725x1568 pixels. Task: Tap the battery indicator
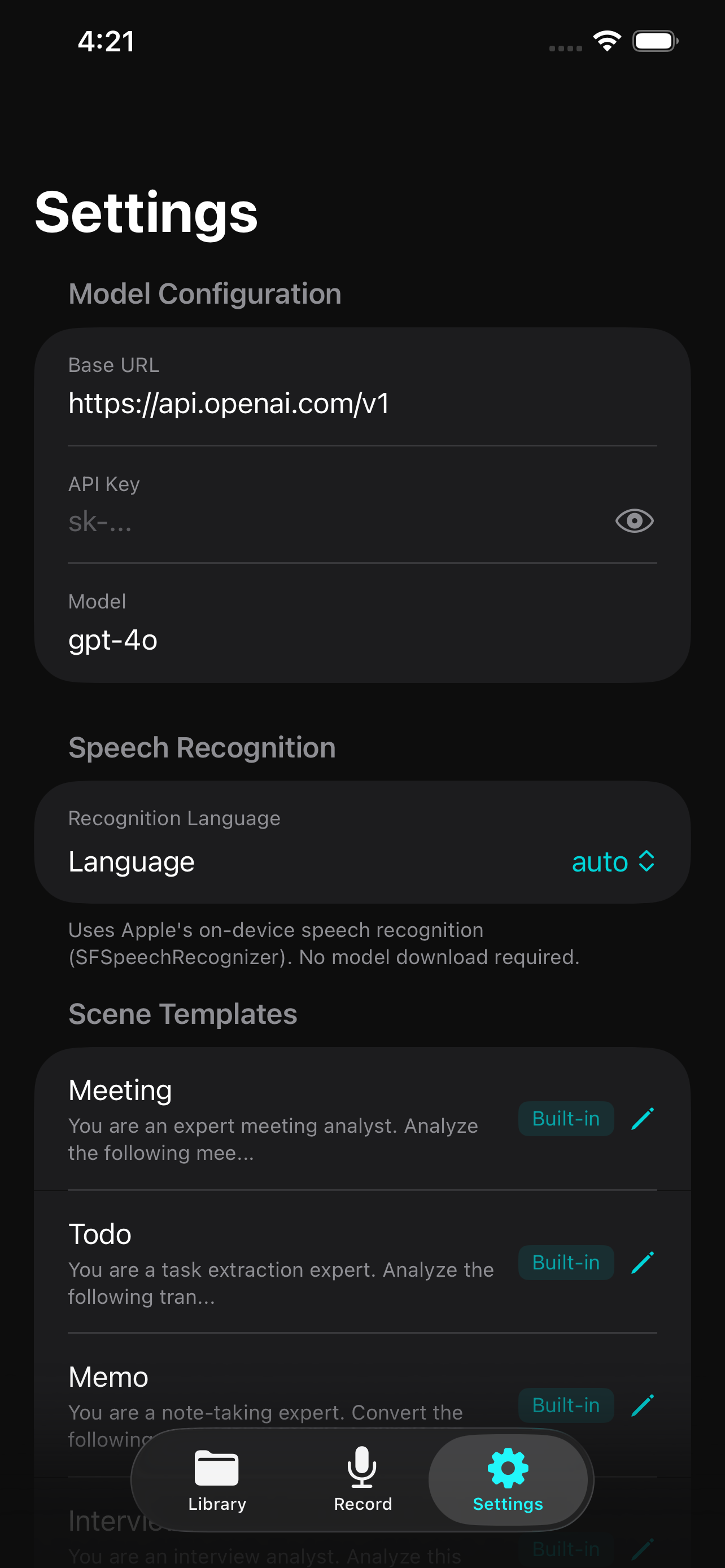654,40
